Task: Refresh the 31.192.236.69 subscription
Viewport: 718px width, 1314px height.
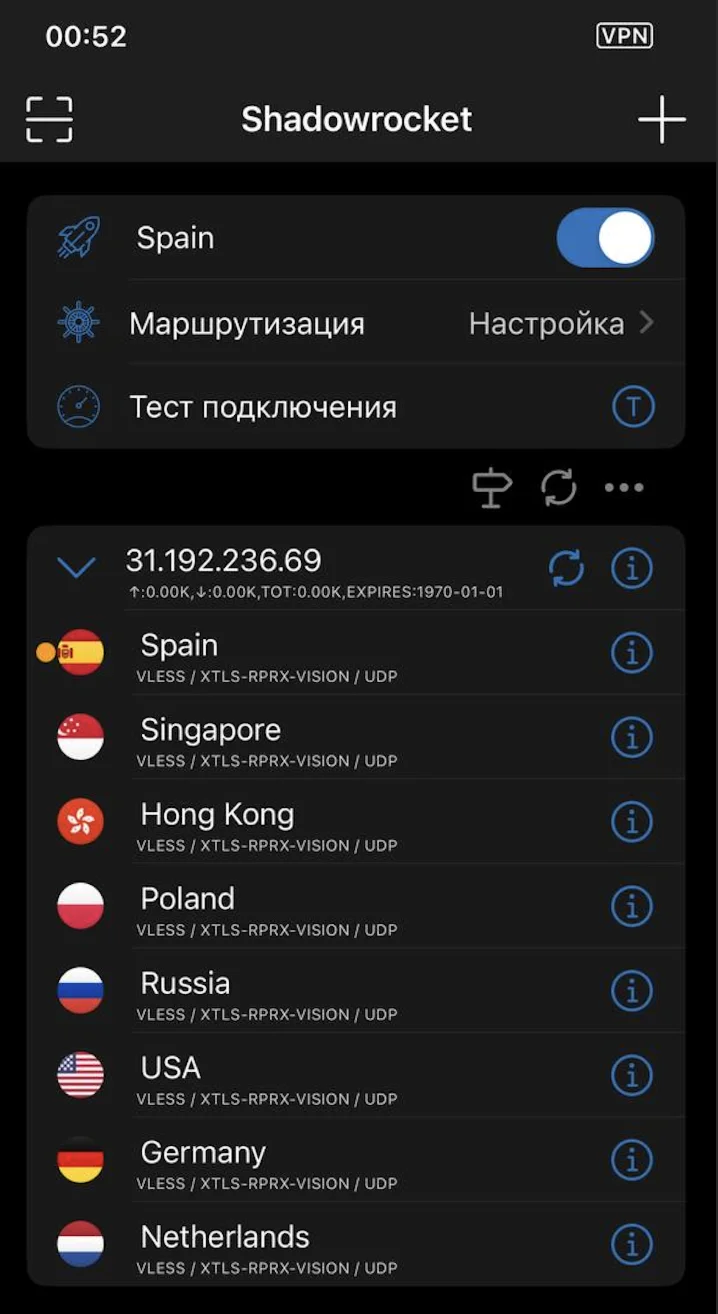Action: [566, 569]
